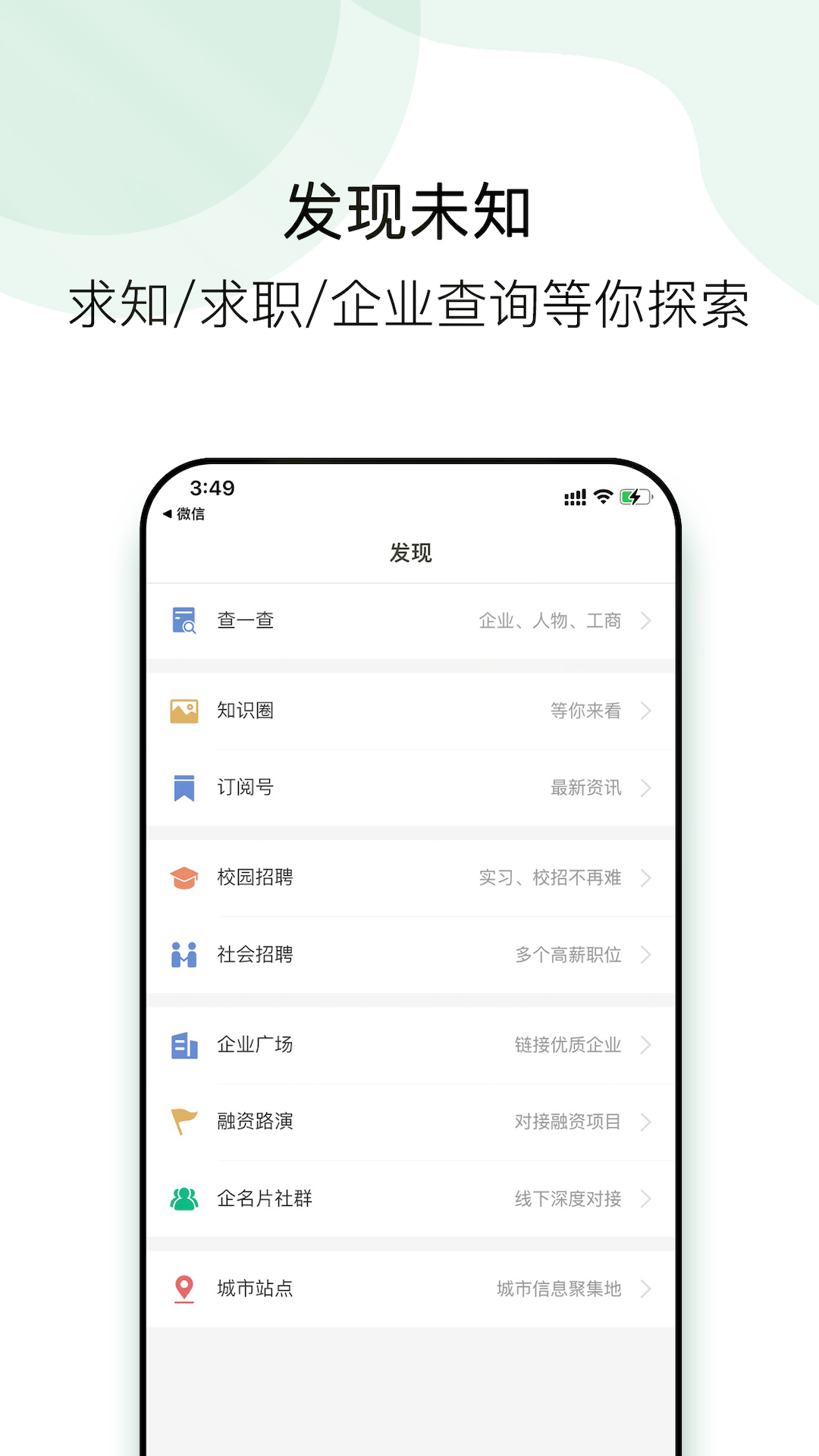Open 社会招聘 high-salary jobs list
The width and height of the screenshot is (819, 1456).
[x=409, y=955]
